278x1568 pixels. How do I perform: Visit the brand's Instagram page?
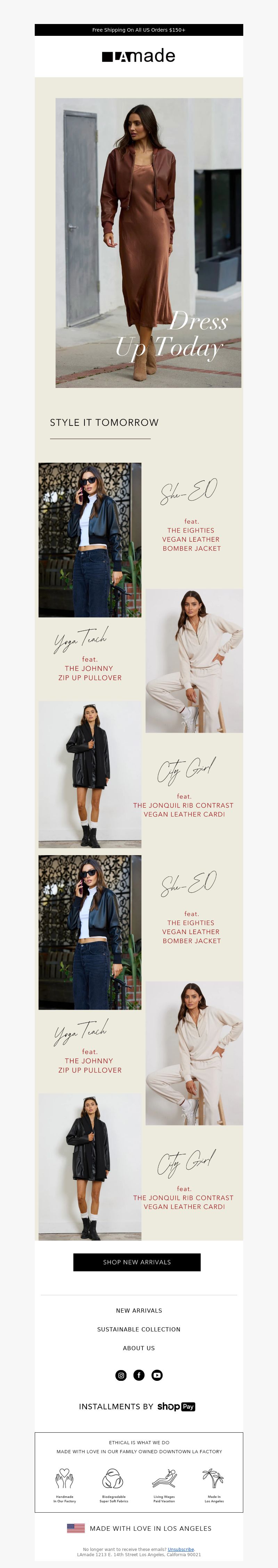tap(121, 1375)
